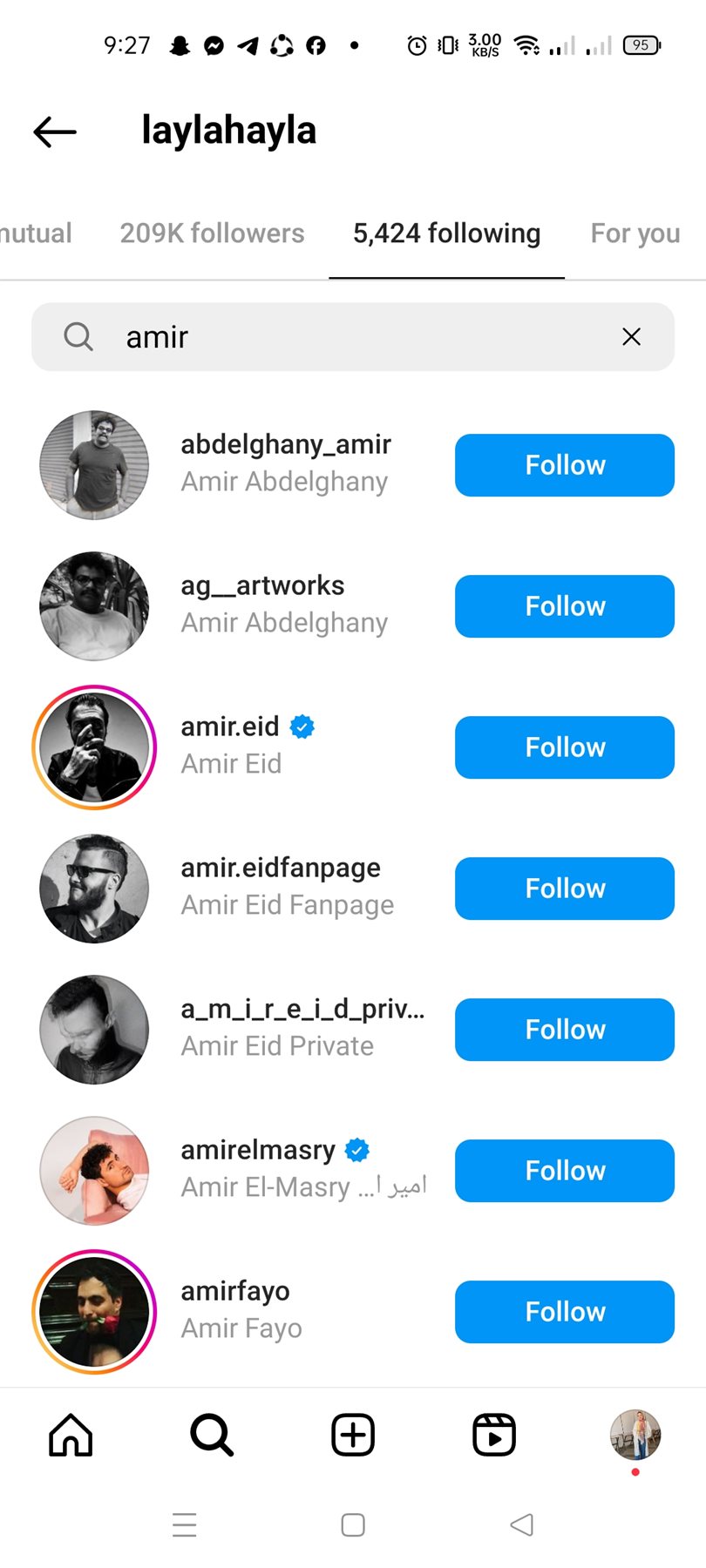This screenshot has width=706, height=1568.
Task: Edit the search field containing amir
Action: pos(349,337)
